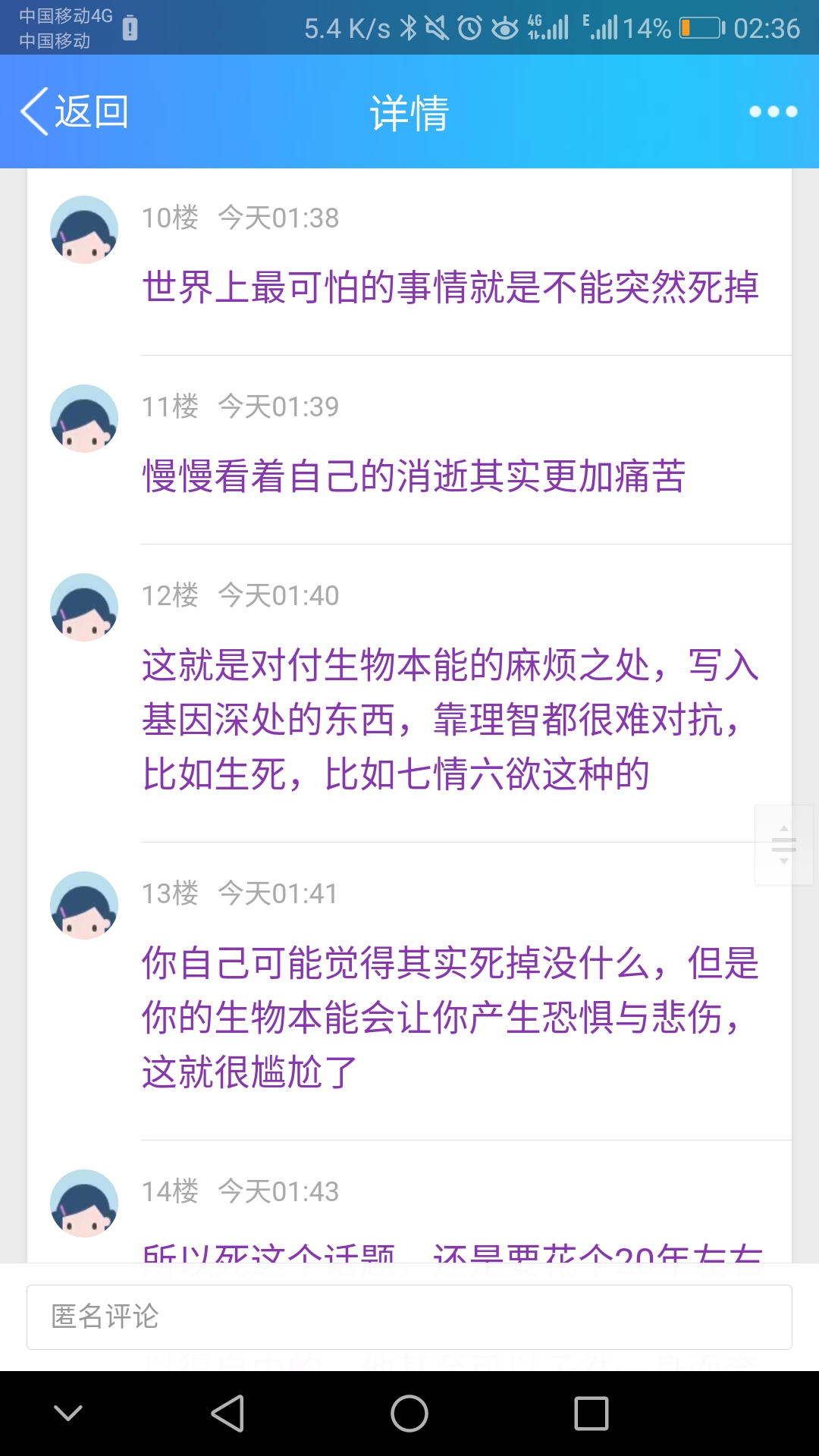Open the three-dot overflow menu

[x=773, y=112]
